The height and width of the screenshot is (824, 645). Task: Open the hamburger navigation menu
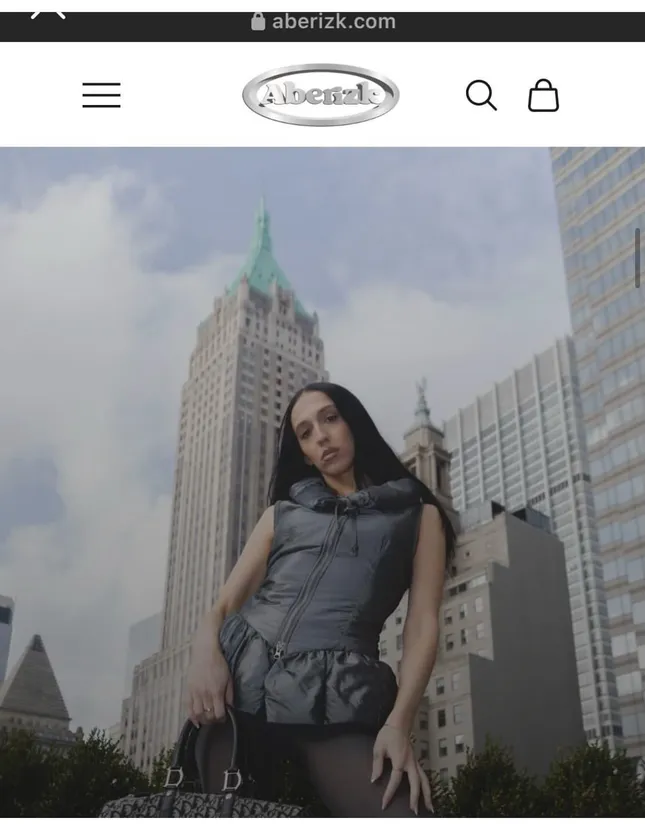(101, 95)
